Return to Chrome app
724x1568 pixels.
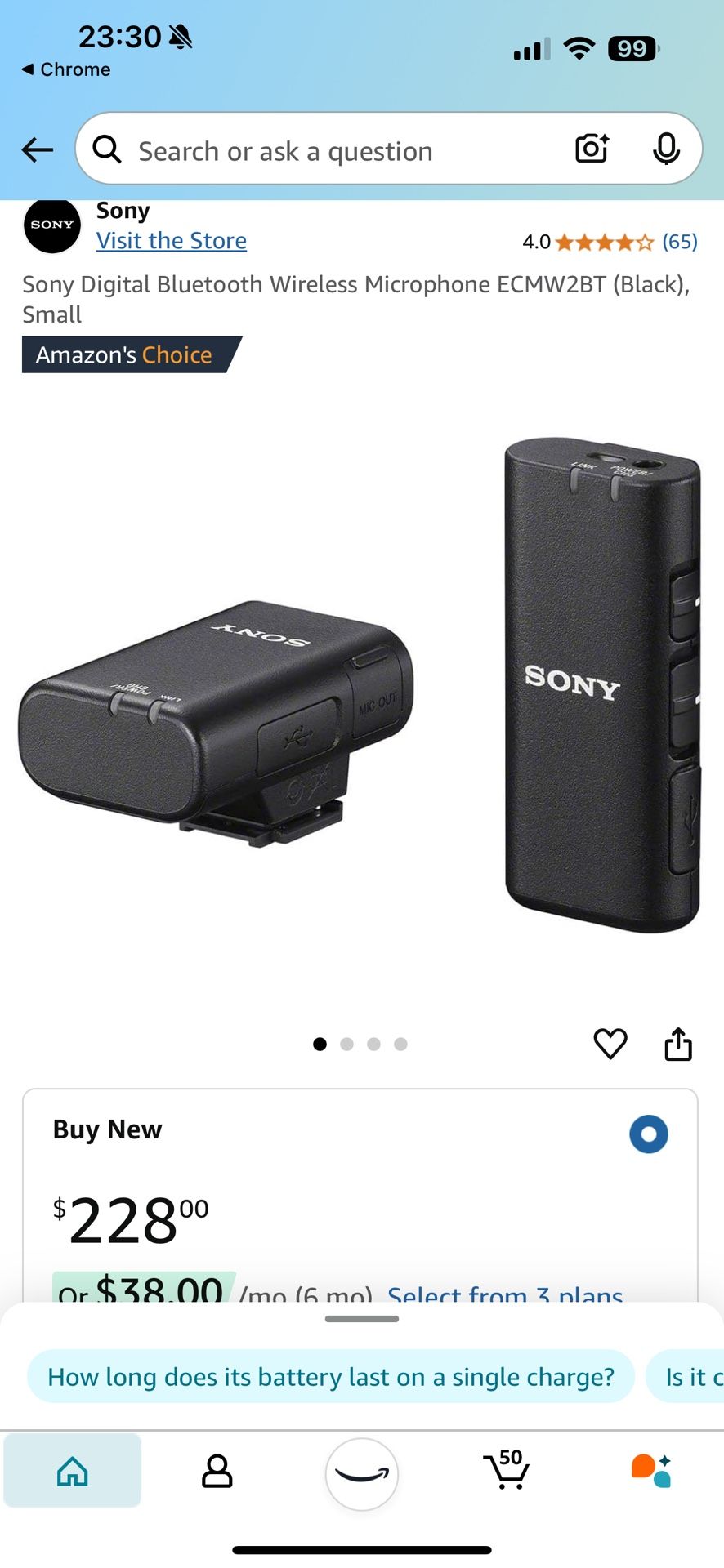pyautogui.click(x=65, y=69)
